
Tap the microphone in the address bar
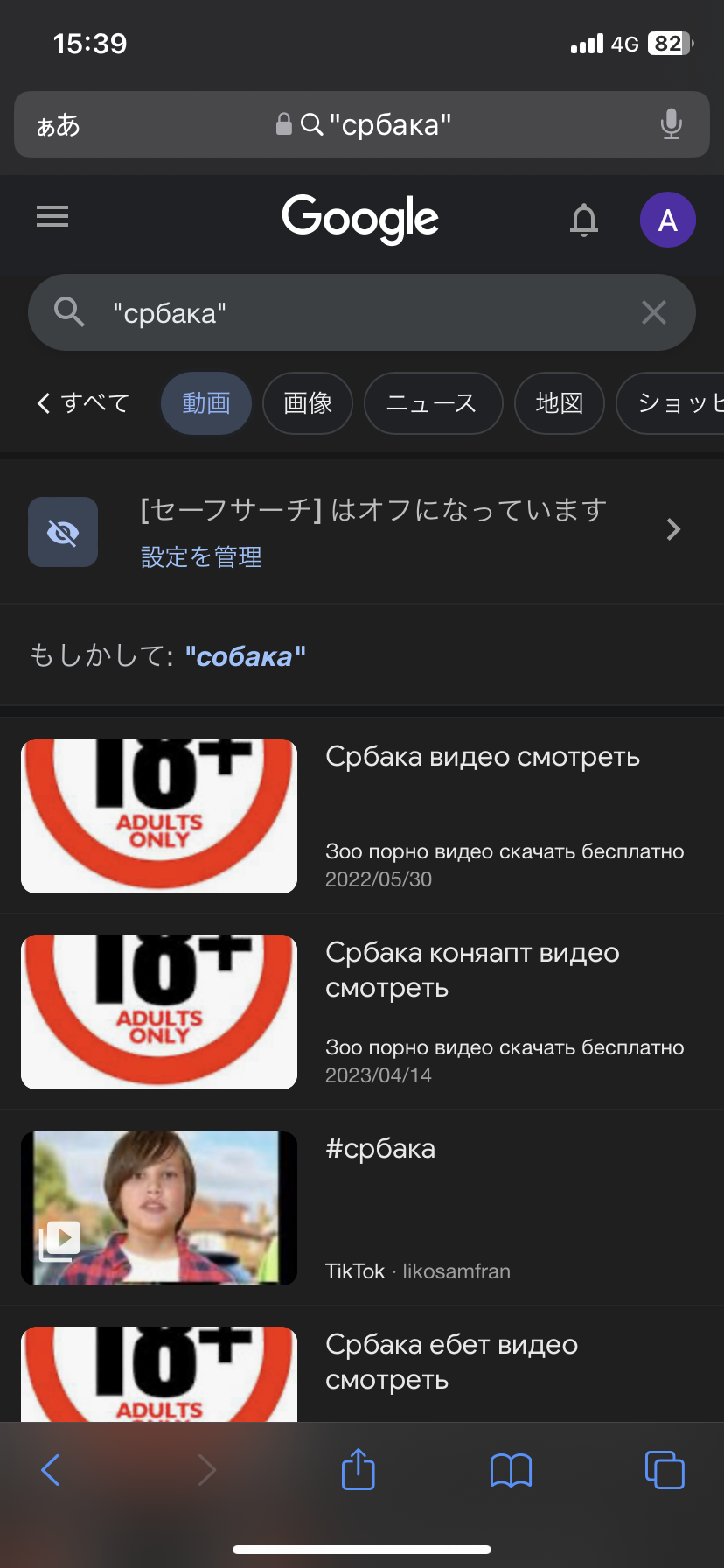(671, 124)
